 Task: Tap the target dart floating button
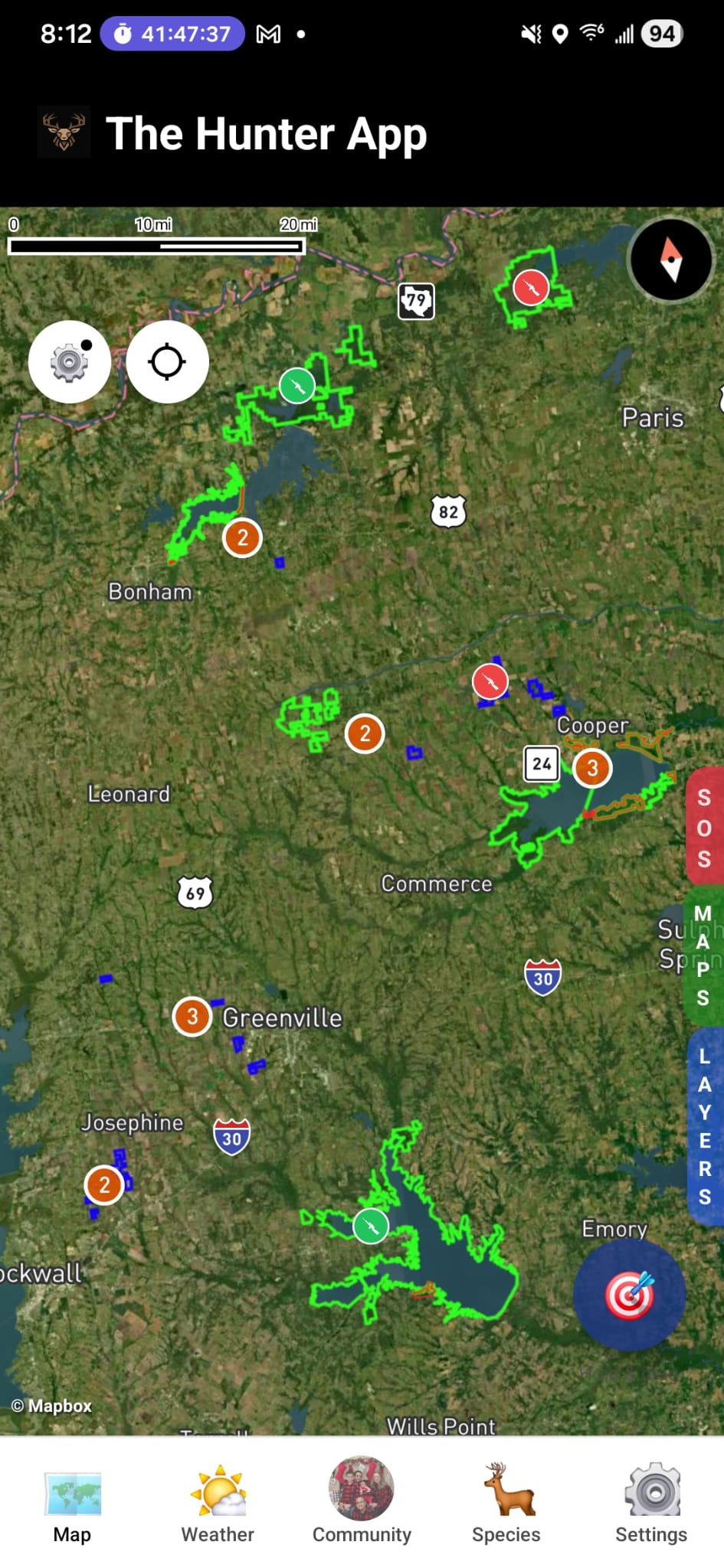click(x=629, y=1295)
